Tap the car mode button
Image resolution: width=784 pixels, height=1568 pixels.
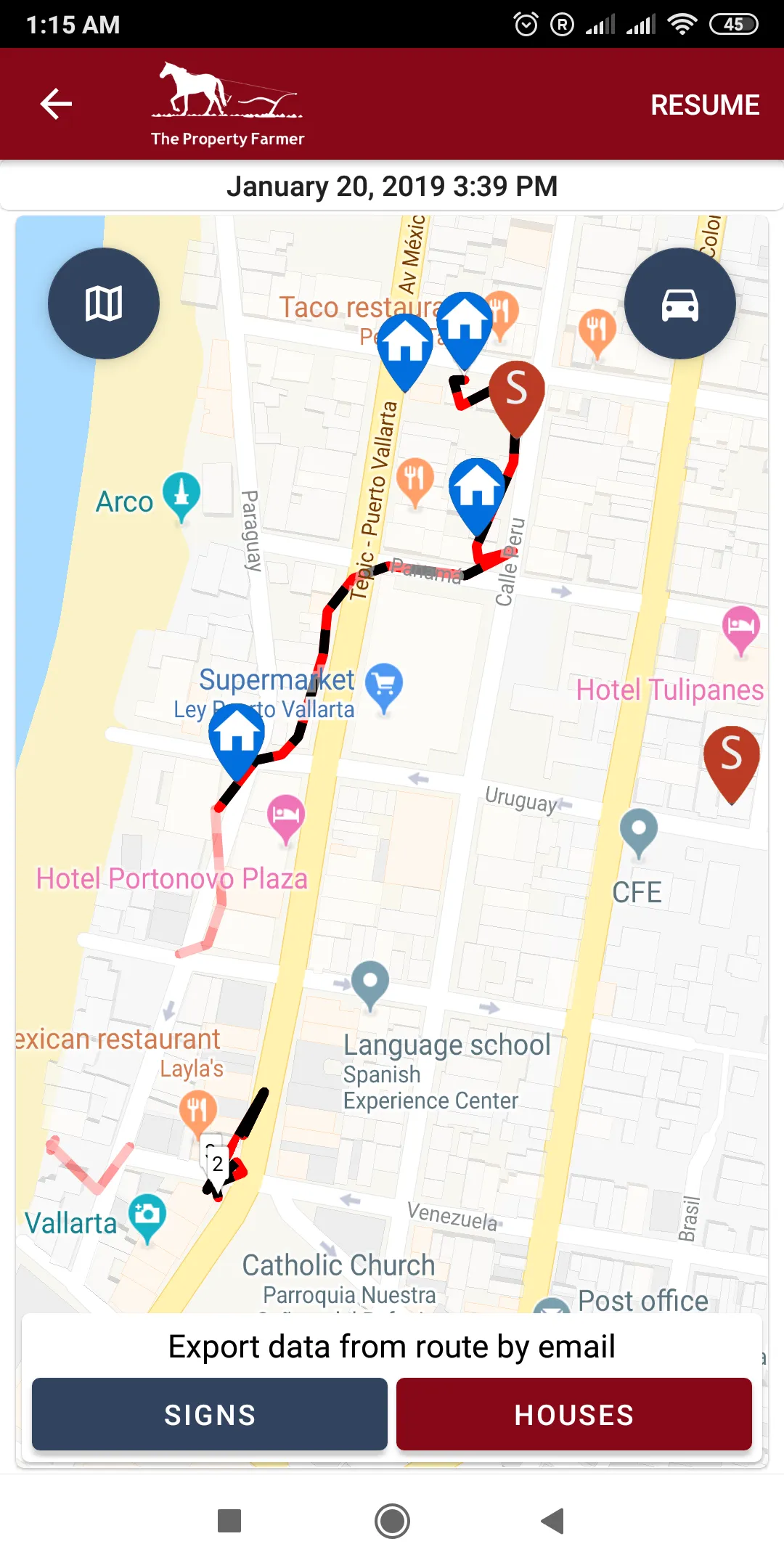coord(680,303)
